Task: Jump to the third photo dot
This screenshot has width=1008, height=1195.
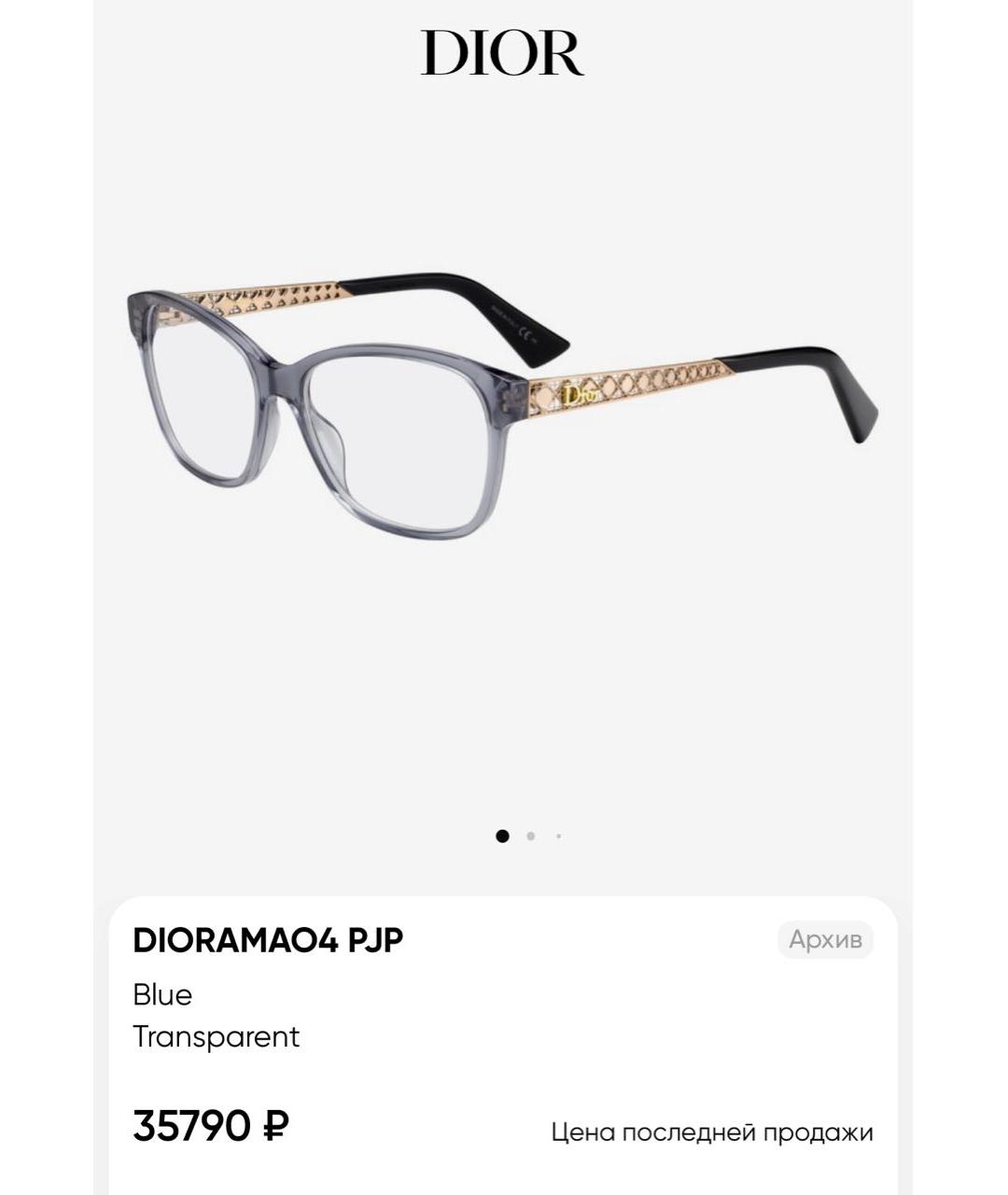Action: pos(558,836)
